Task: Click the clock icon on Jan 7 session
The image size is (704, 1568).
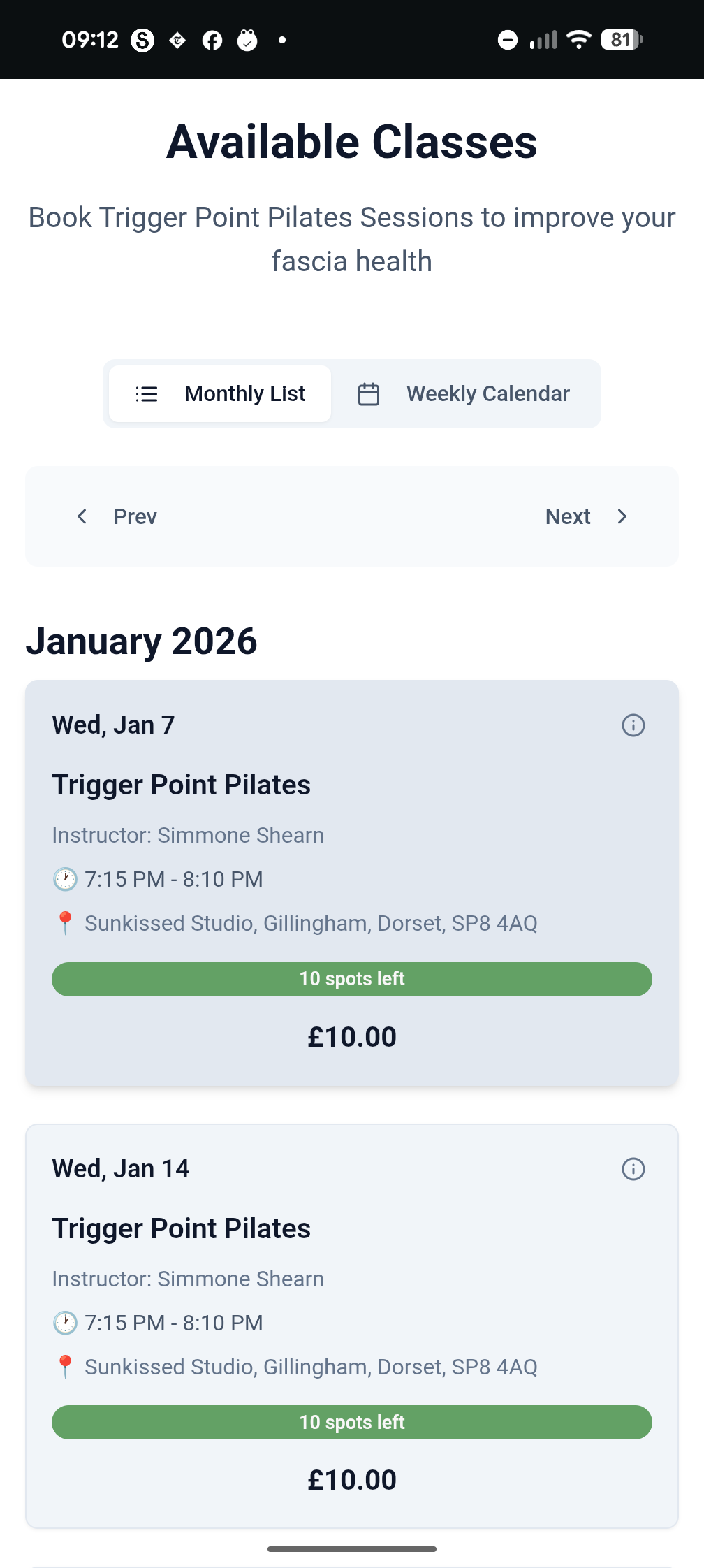Action: (x=64, y=879)
